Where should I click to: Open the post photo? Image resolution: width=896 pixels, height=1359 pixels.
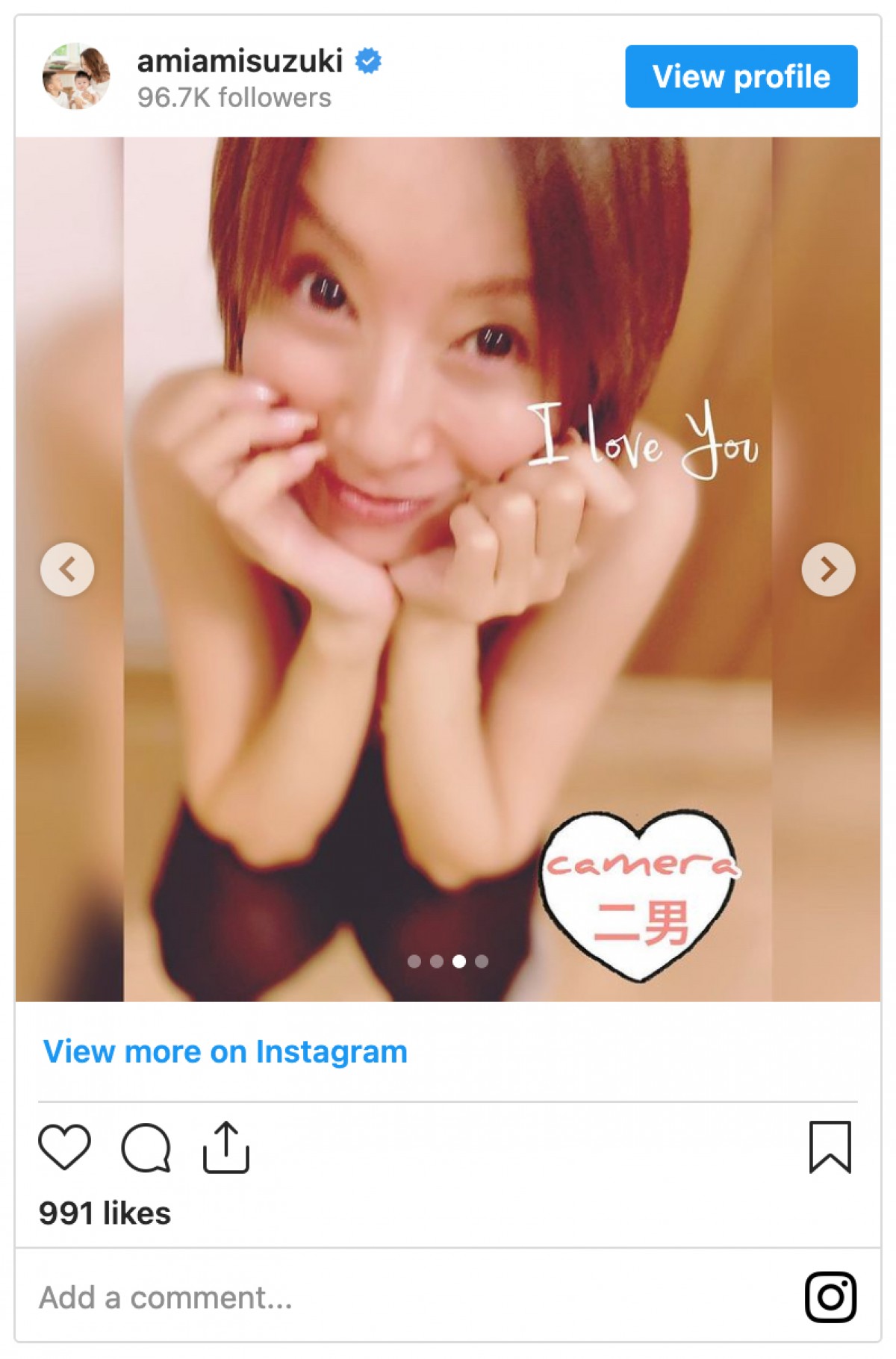click(448, 672)
